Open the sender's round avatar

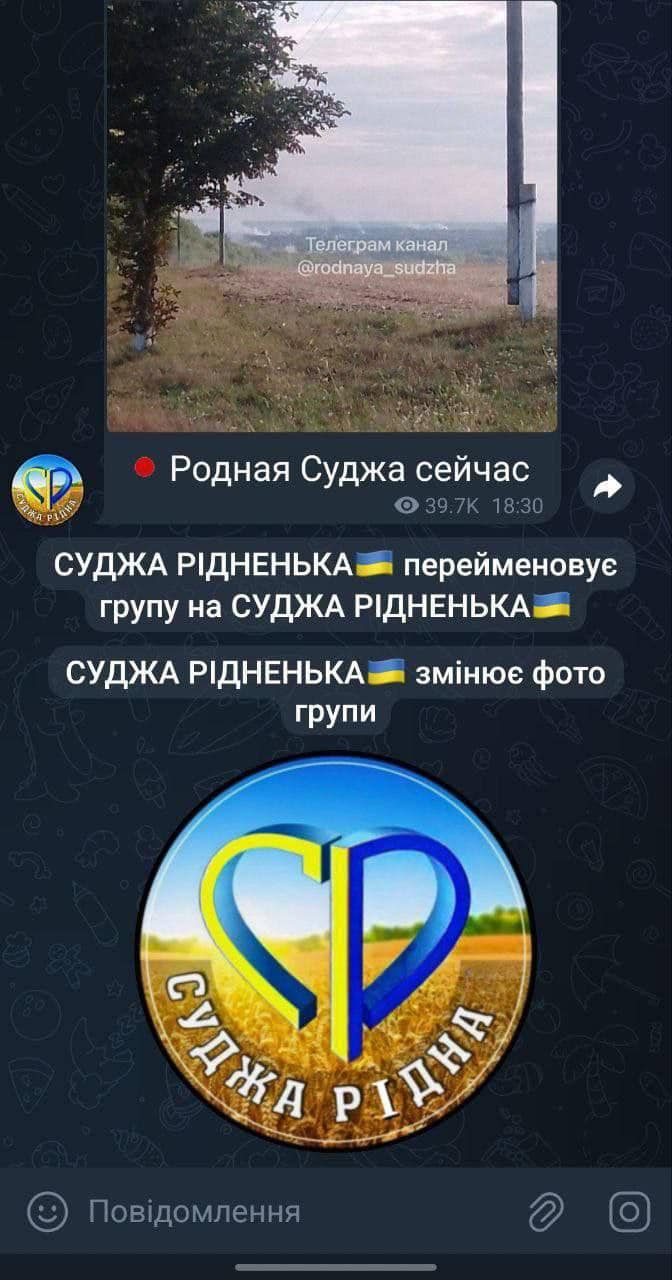click(47, 490)
